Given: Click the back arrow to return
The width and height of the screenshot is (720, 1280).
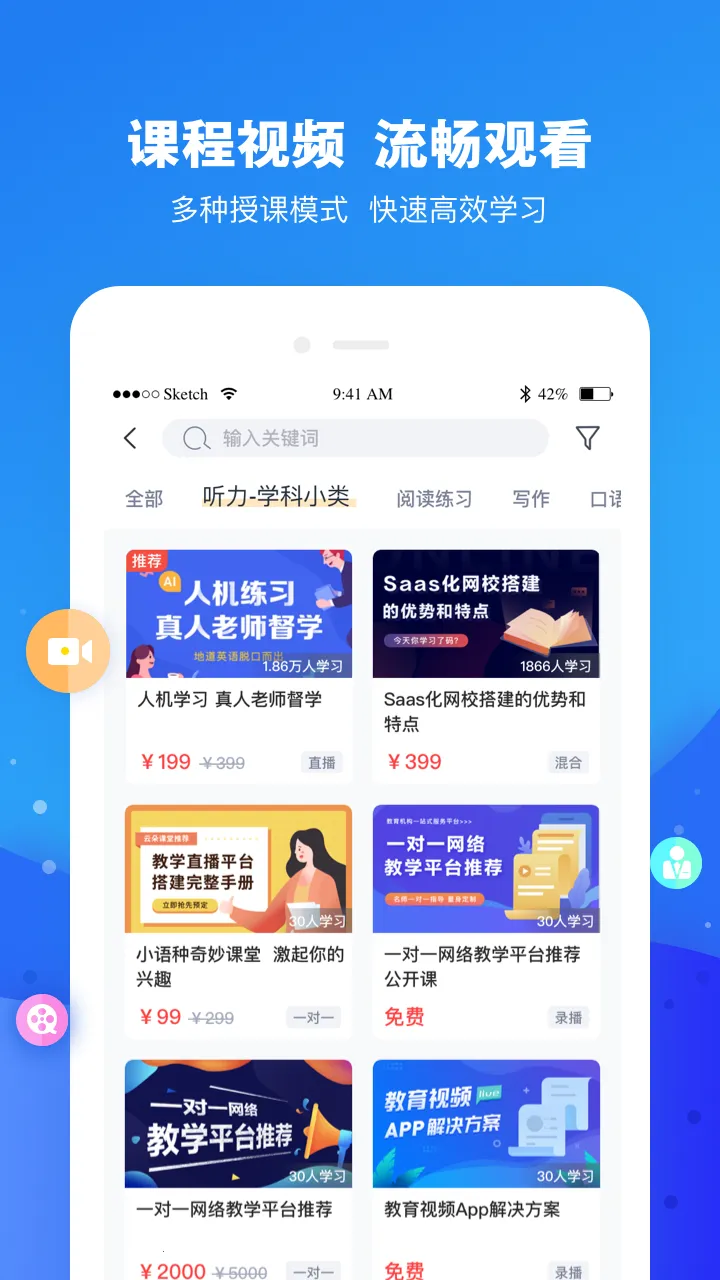Looking at the screenshot, I should tap(127, 438).
